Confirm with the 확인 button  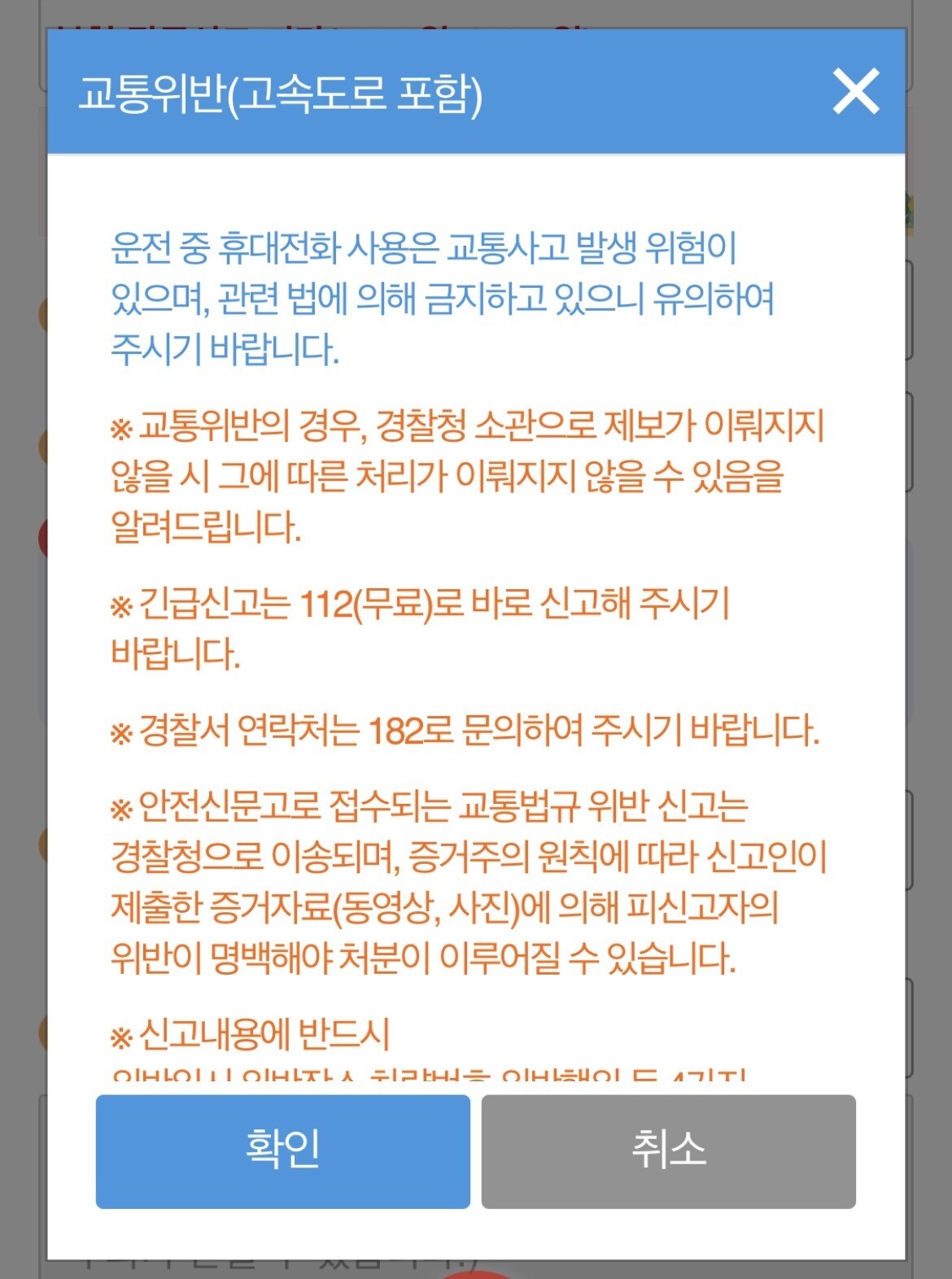(283, 1151)
